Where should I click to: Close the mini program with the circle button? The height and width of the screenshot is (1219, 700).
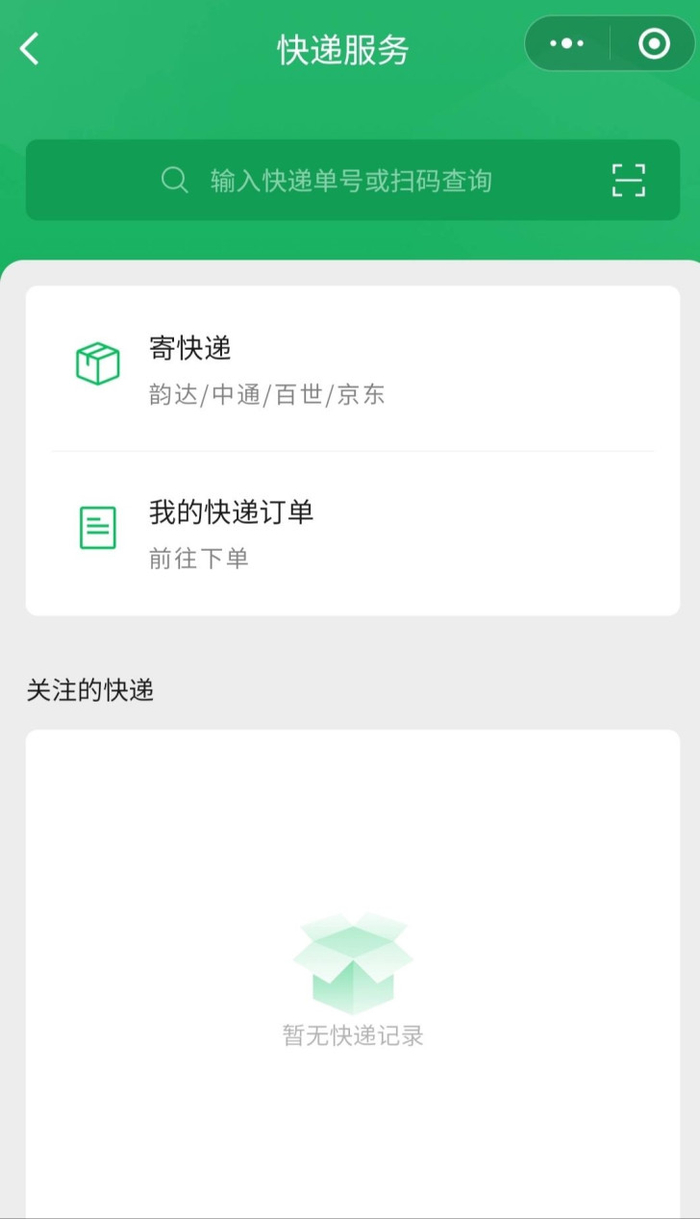(654, 44)
